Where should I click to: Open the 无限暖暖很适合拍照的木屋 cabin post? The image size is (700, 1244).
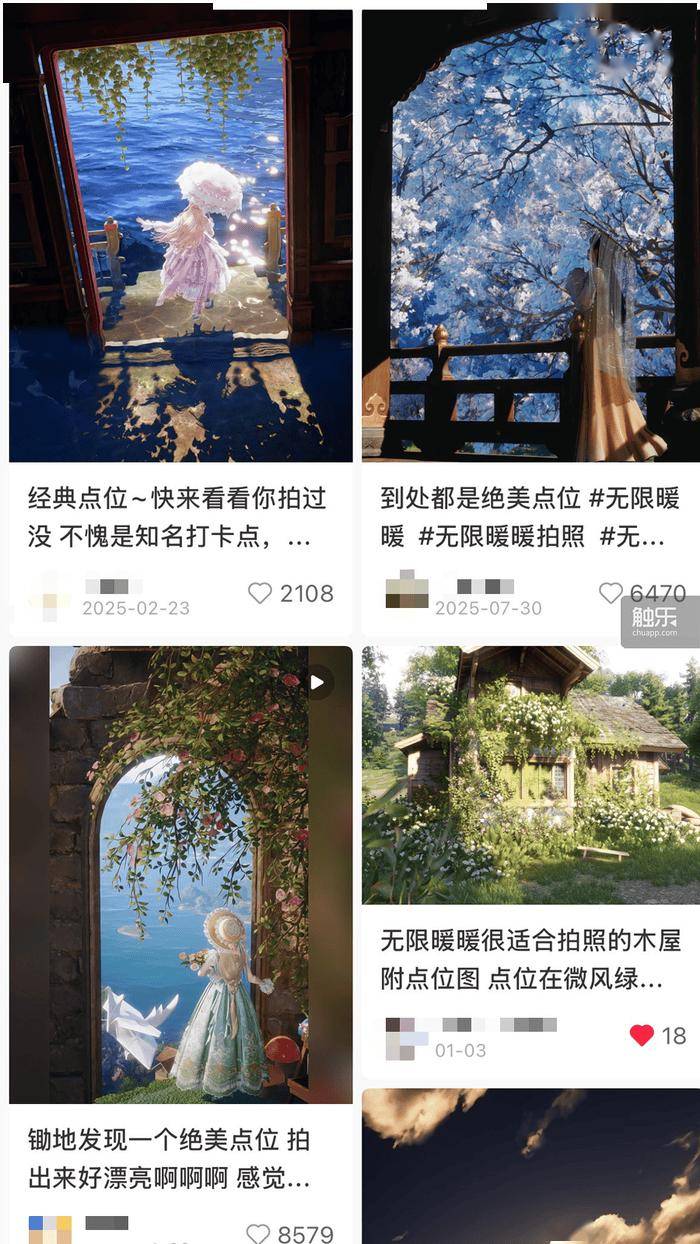(530, 775)
